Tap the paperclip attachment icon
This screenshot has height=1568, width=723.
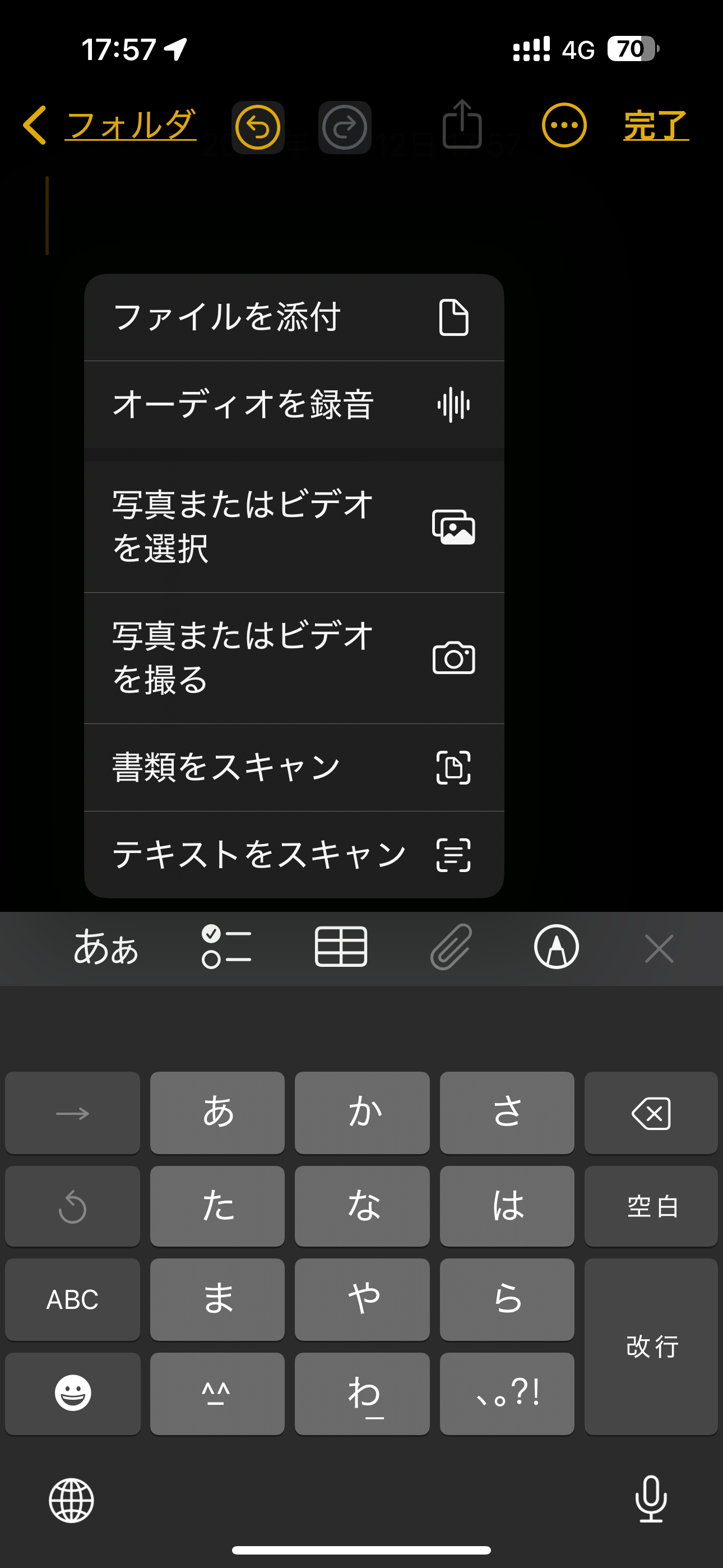click(451, 948)
